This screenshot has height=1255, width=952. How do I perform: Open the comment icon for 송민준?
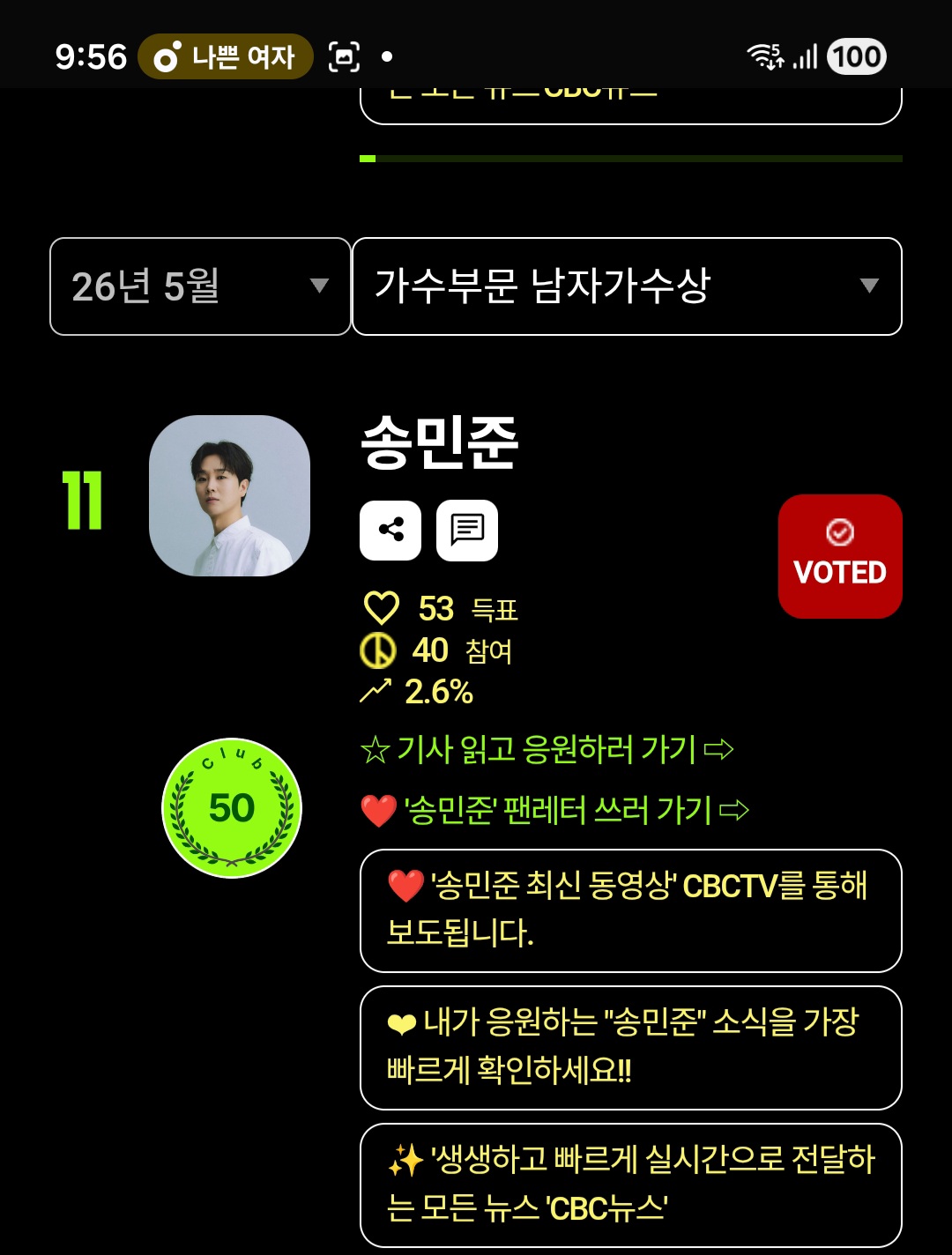[x=467, y=531]
